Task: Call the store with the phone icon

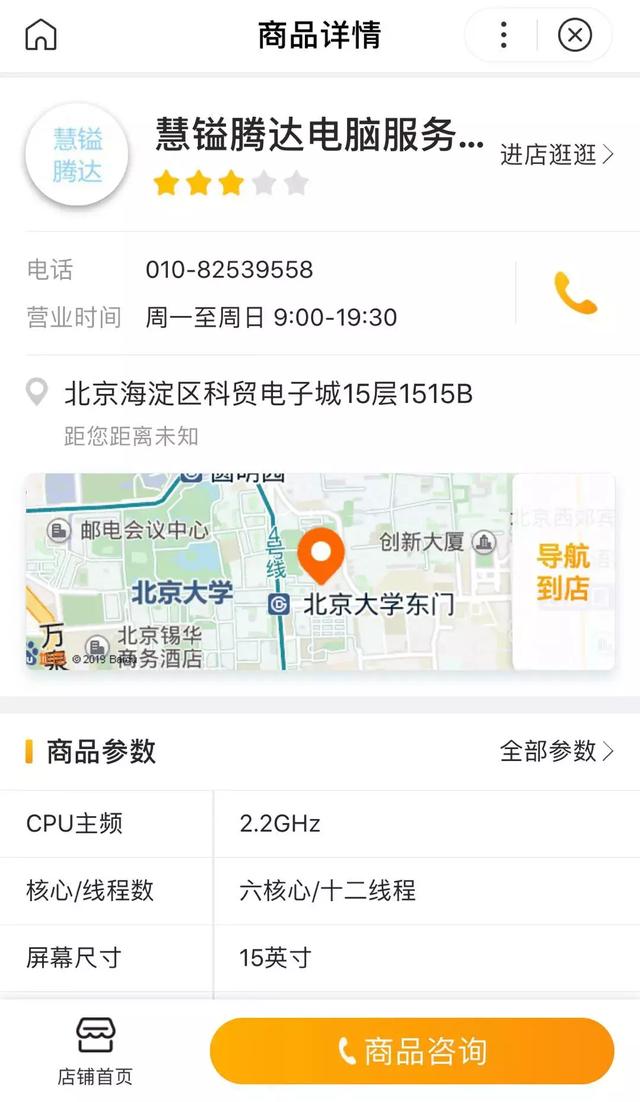Action: tap(575, 293)
